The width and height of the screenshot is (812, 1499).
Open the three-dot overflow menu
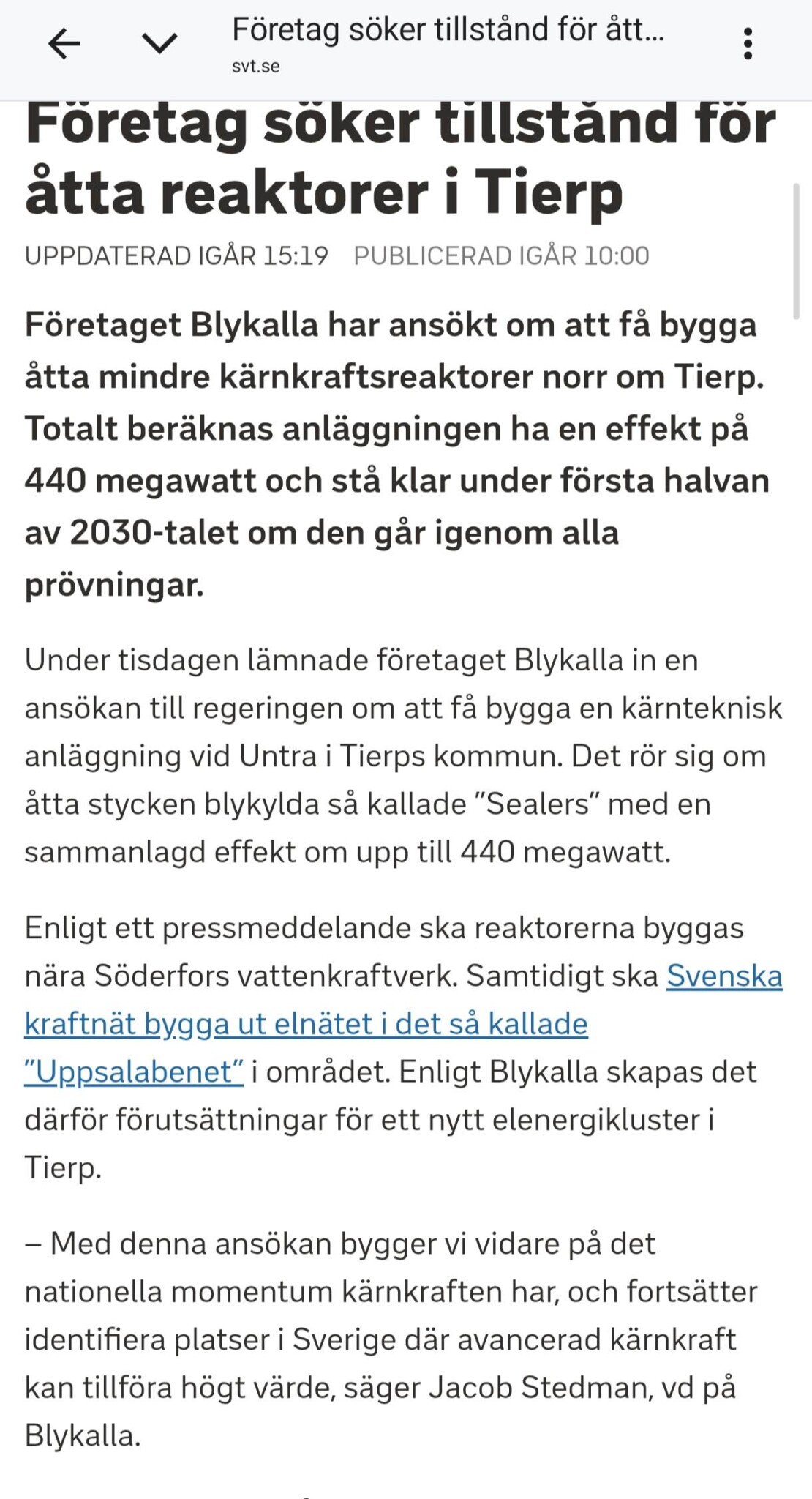[x=748, y=44]
